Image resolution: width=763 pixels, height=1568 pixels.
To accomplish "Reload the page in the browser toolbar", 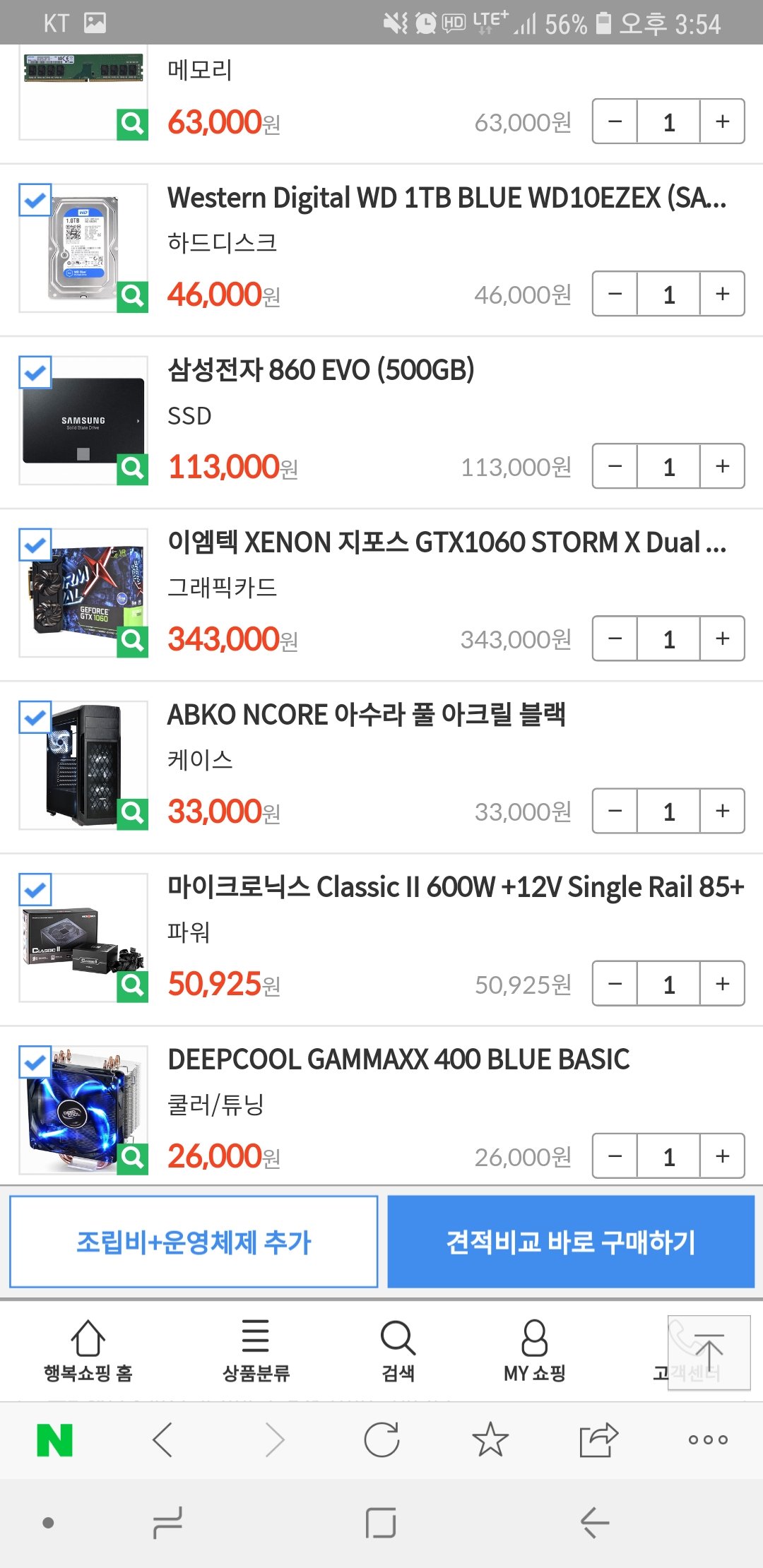I will tap(382, 1439).
